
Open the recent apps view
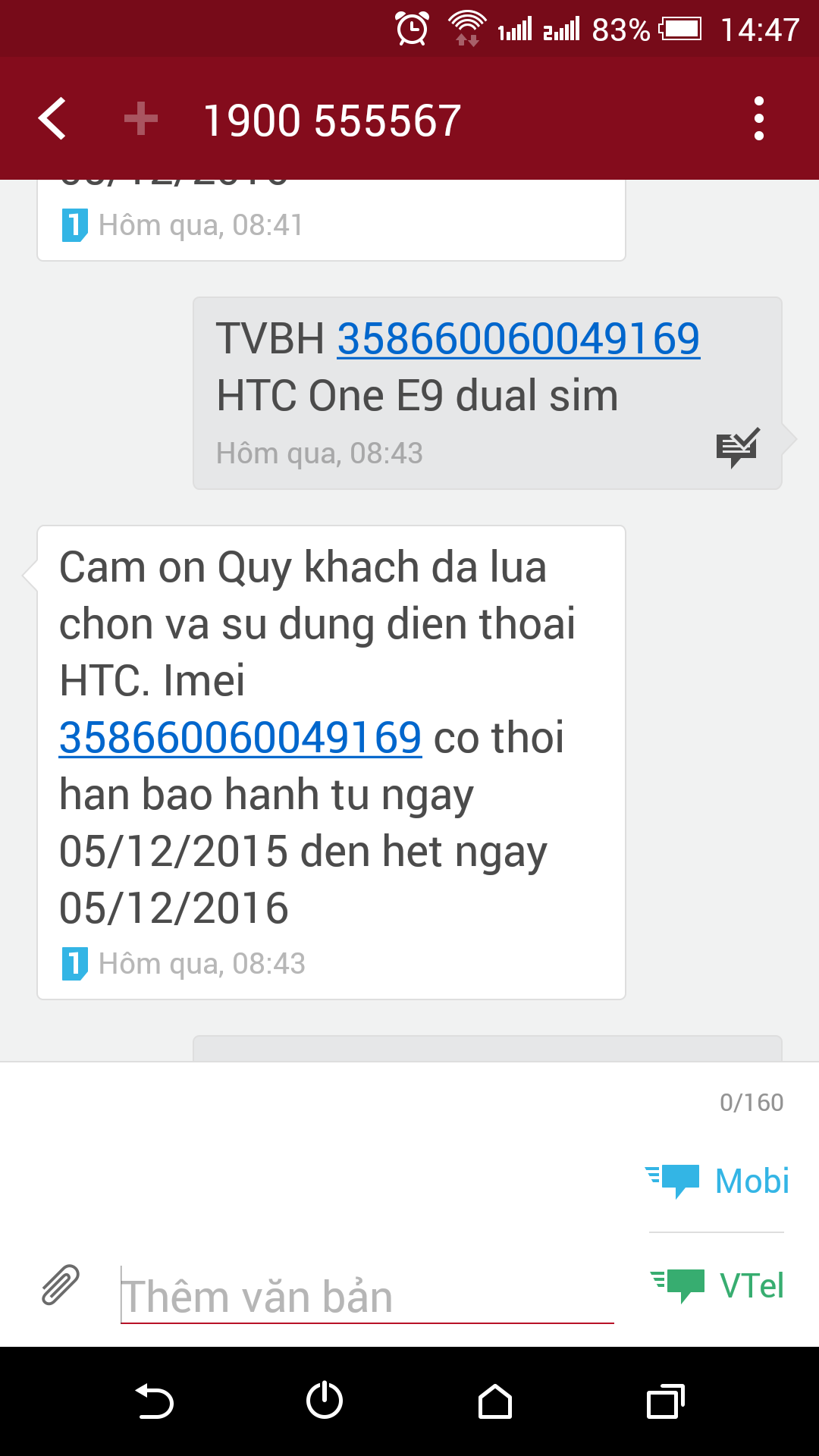(665, 1401)
